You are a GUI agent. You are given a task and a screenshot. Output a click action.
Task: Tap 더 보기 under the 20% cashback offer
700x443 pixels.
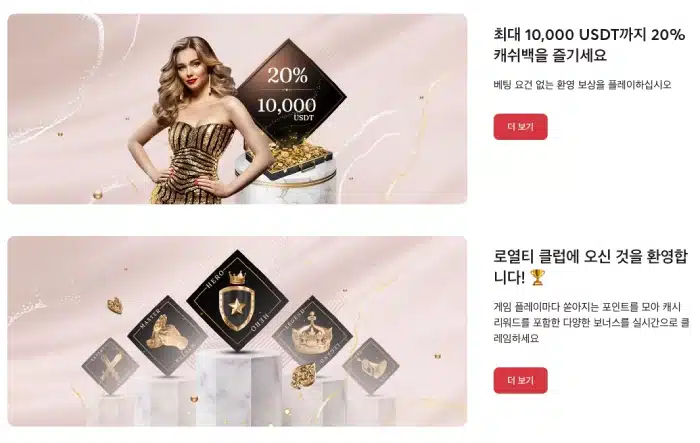[x=520, y=127]
